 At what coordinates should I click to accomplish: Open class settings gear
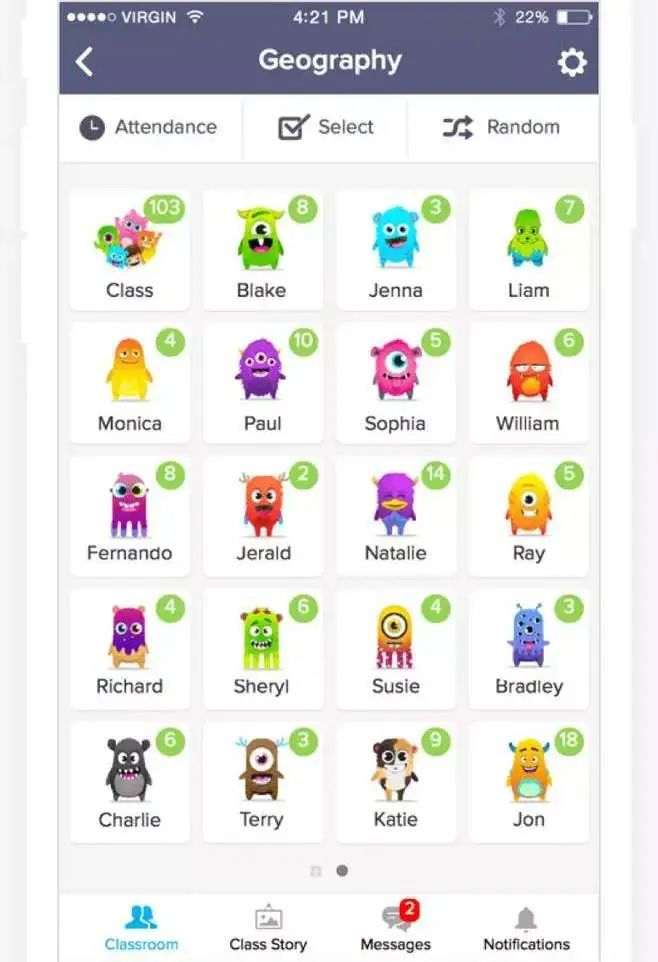pyautogui.click(x=571, y=63)
